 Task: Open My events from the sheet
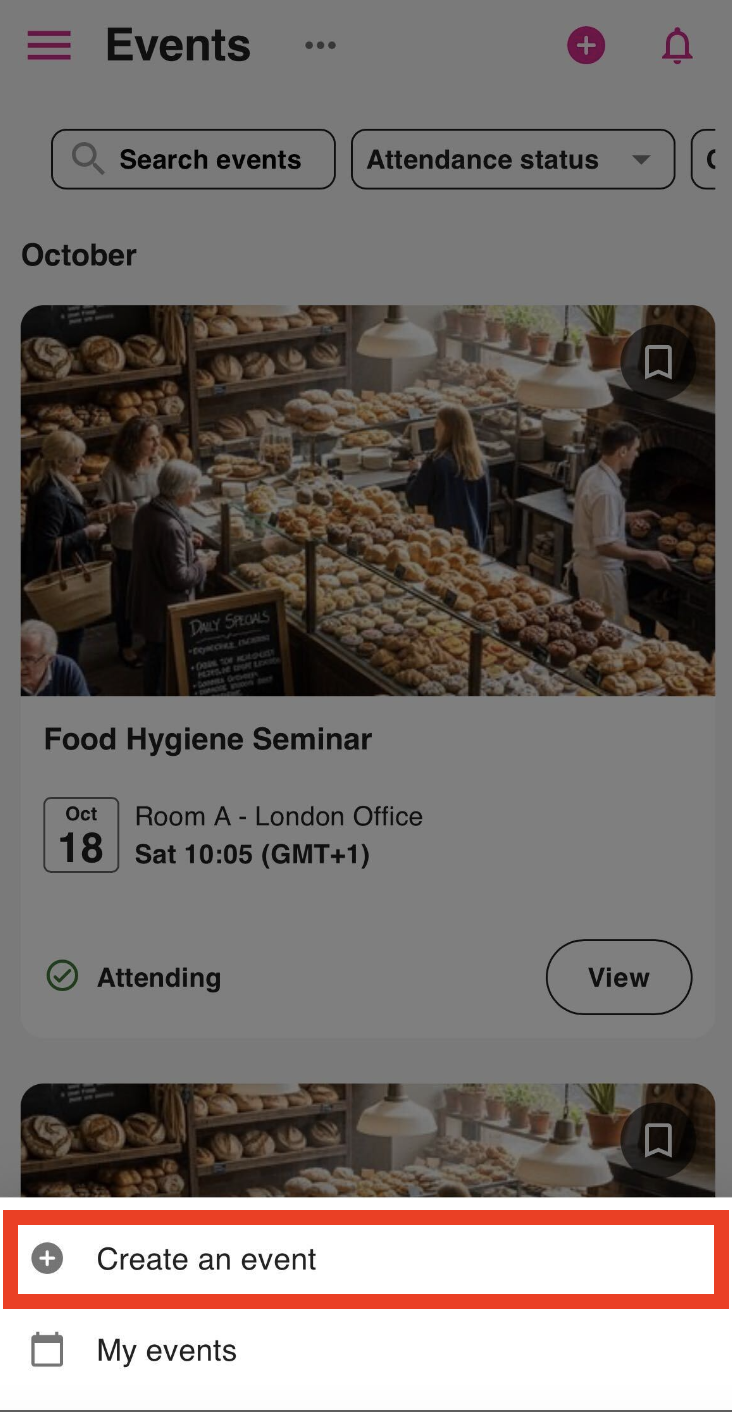point(166,1351)
